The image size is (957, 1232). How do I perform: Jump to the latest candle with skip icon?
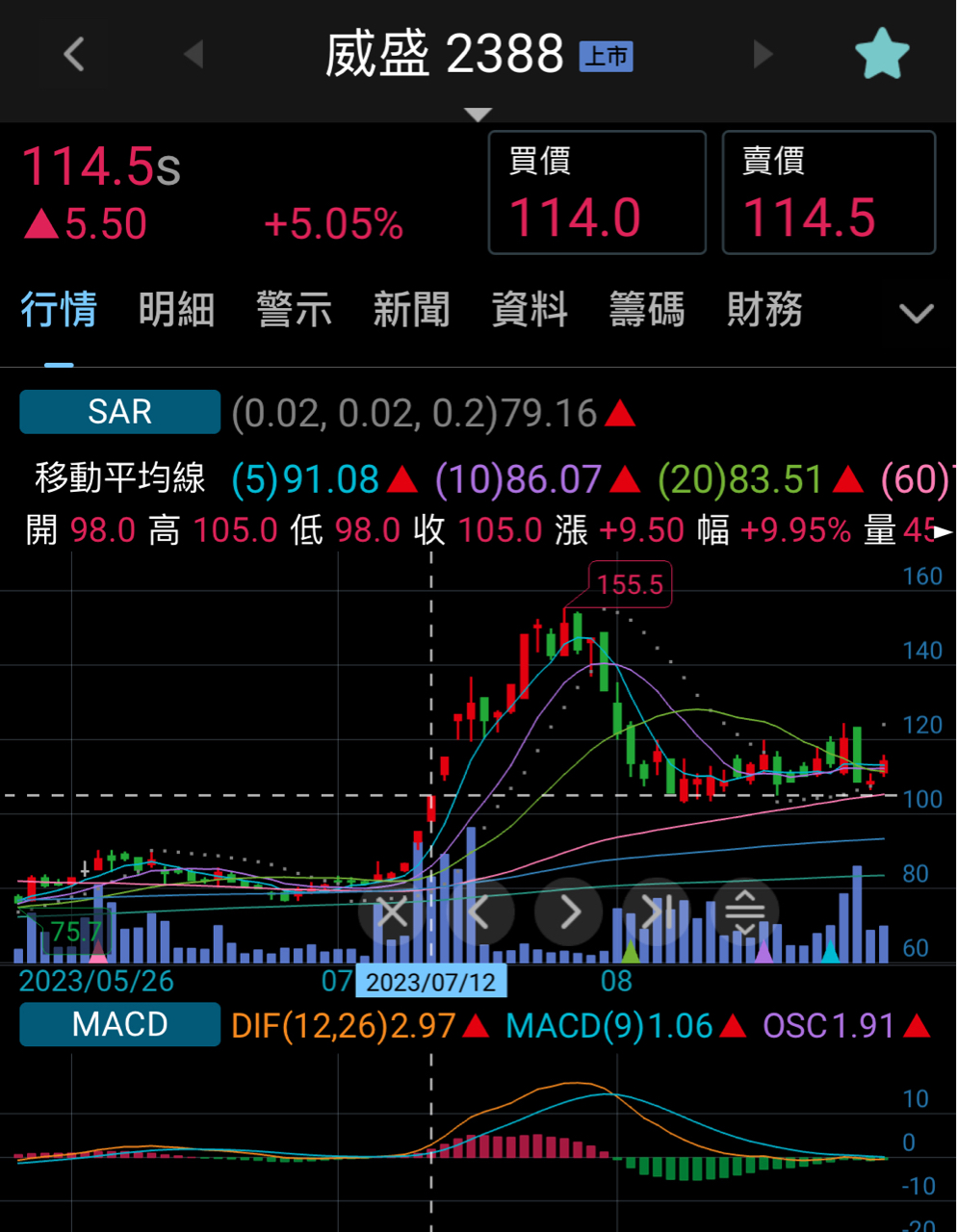coord(656,911)
